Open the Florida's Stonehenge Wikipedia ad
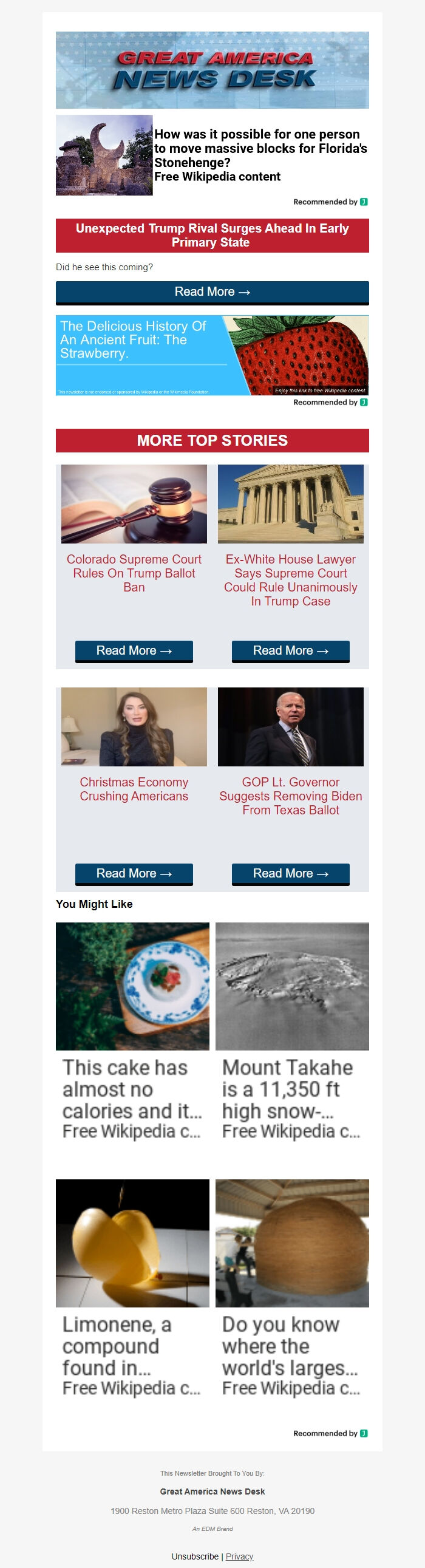Image resolution: width=425 pixels, height=1568 pixels. (260, 155)
